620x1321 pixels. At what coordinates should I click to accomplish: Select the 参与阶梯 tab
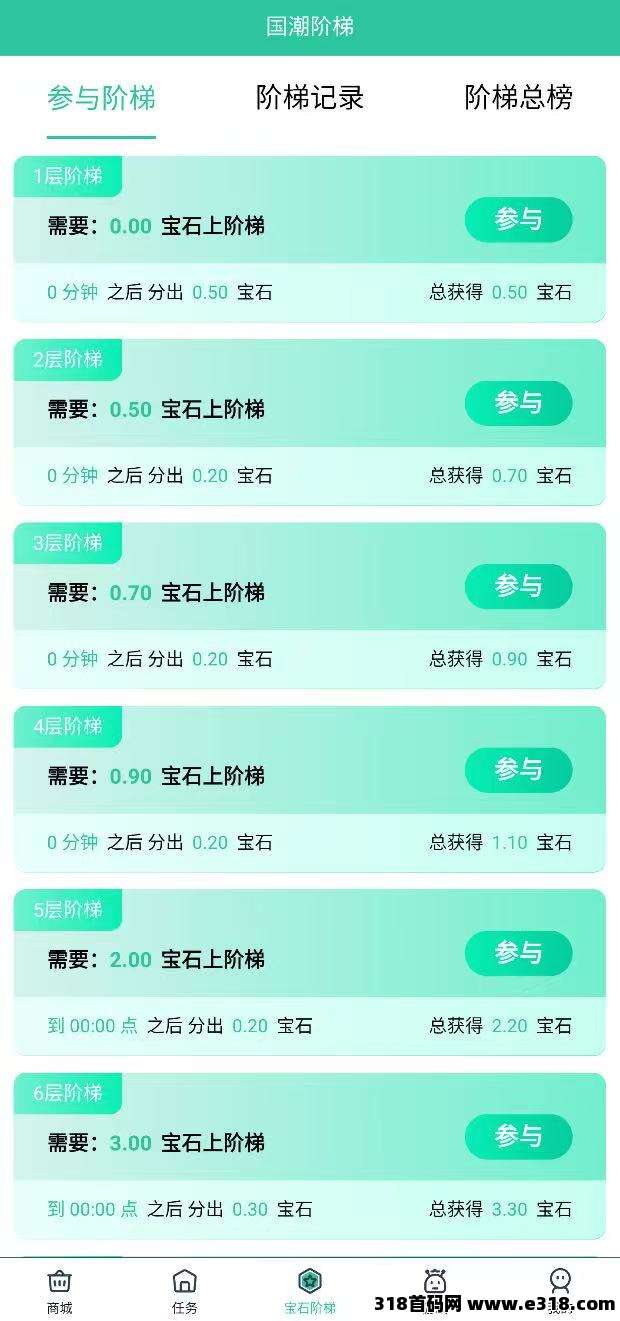click(x=101, y=98)
